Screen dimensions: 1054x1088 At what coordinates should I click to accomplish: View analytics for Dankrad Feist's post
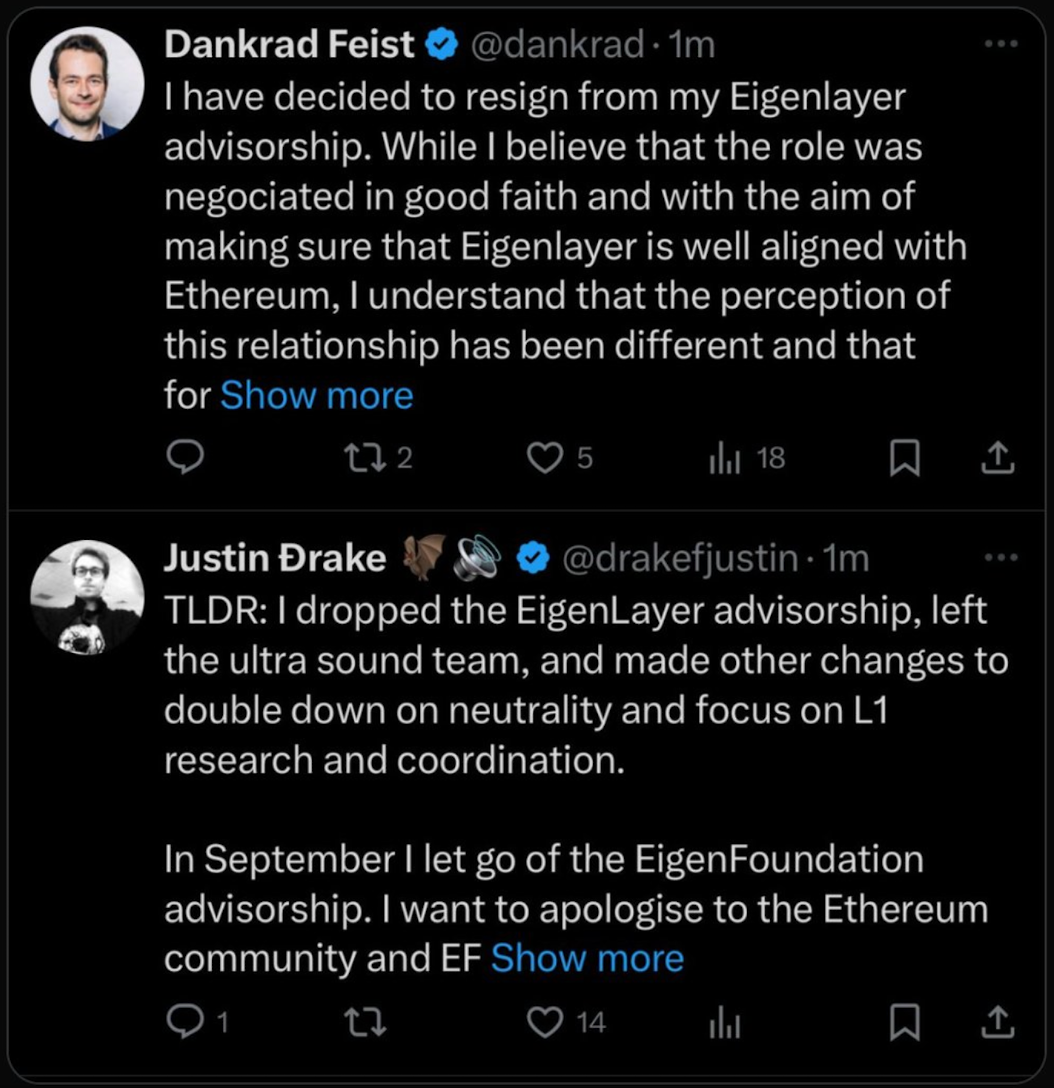pos(723,459)
